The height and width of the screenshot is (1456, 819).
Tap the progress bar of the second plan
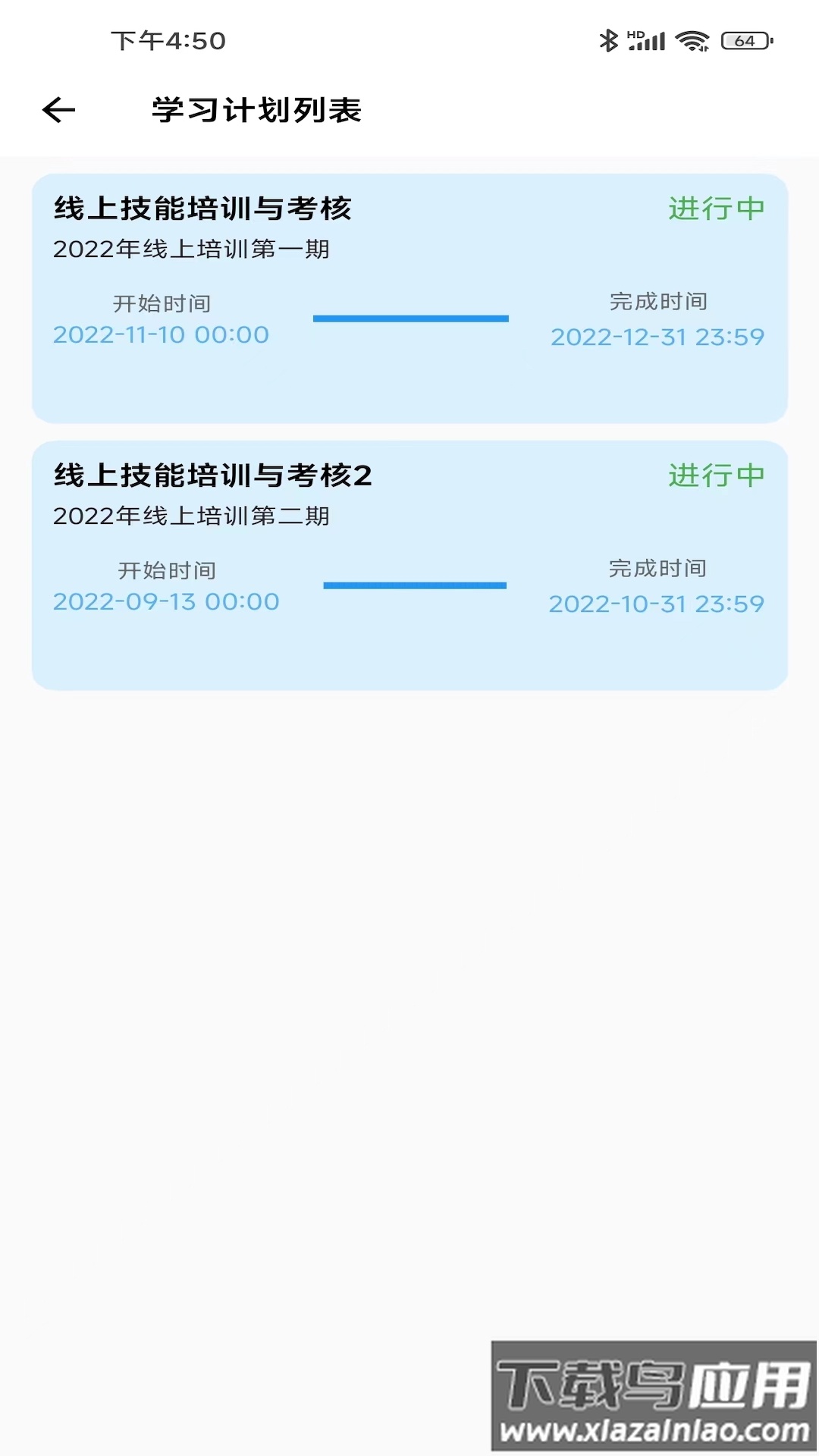pyautogui.click(x=414, y=585)
